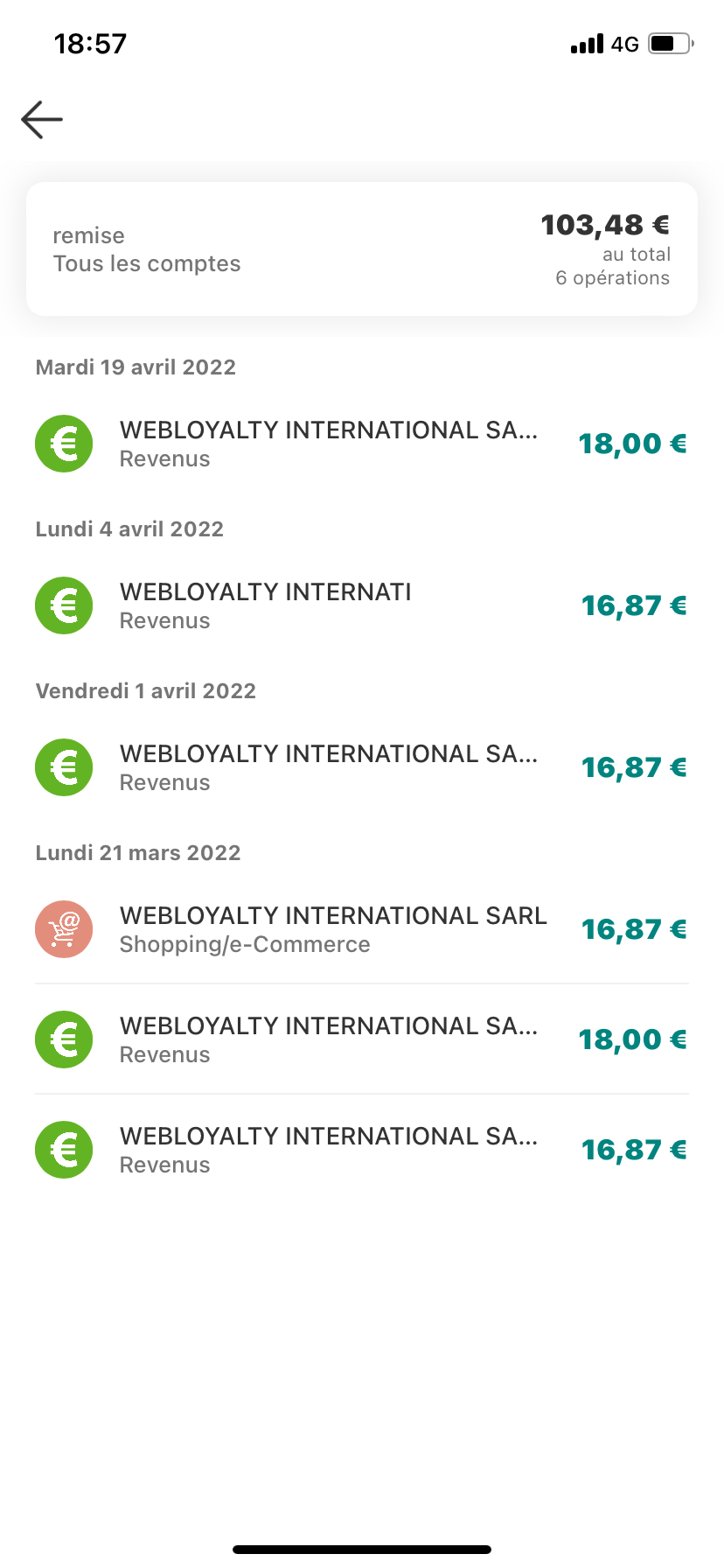Open the Webloyalty transaction dated 1 avril 2022
The height and width of the screenshot is (1568, 724).
click(x=362, y=767)
